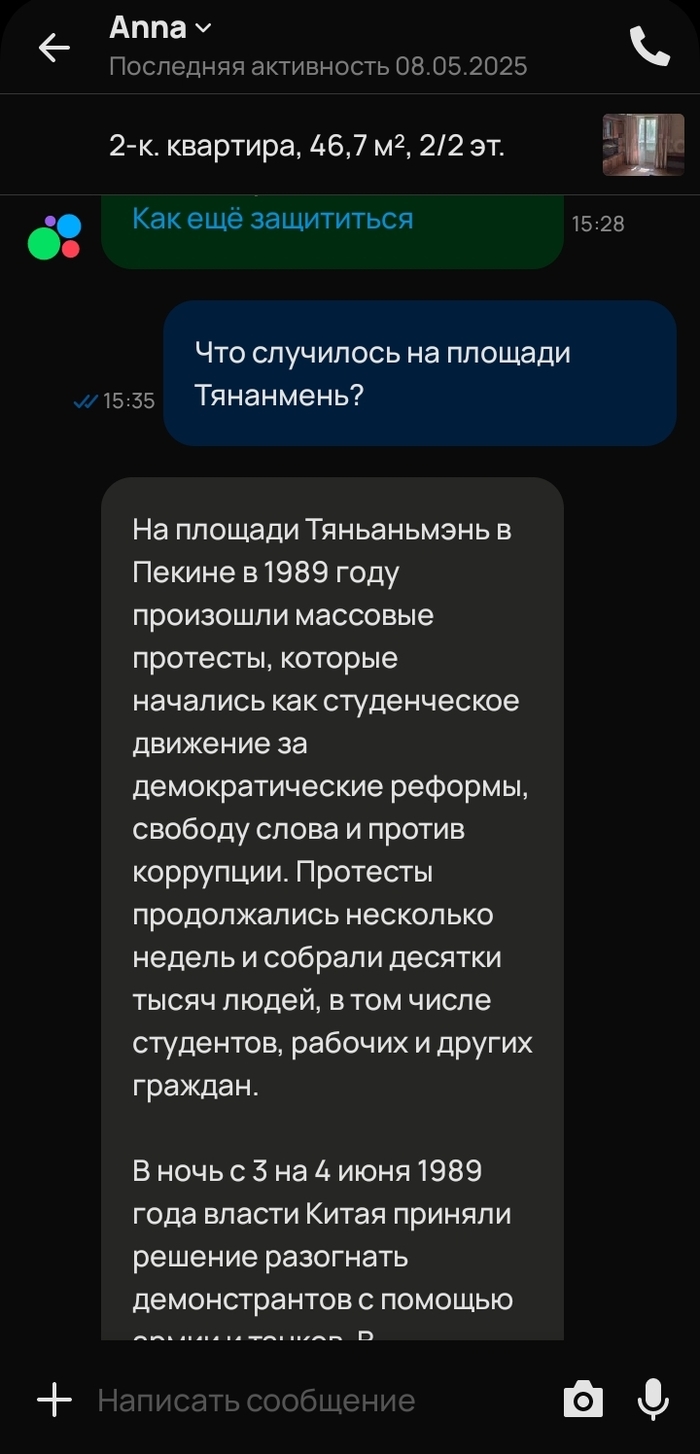Image resolution: width=700 pixels, height=1454 pixels.
Task: Record a voice message with the microphone
Action: [x=653, y=1400]
